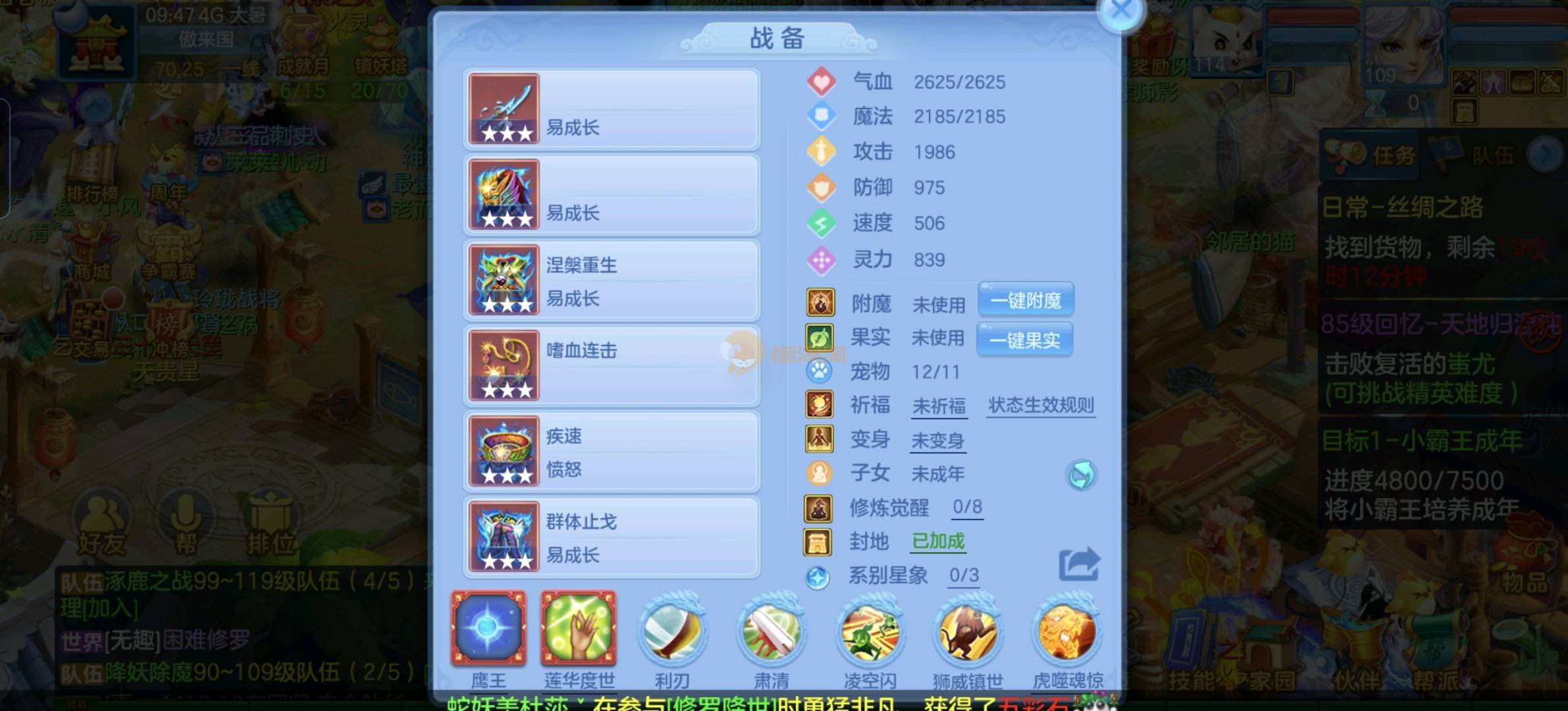Open the 群体止戈 equipment row
This screenshot has width=1568, height=711.
pos(612,538)
